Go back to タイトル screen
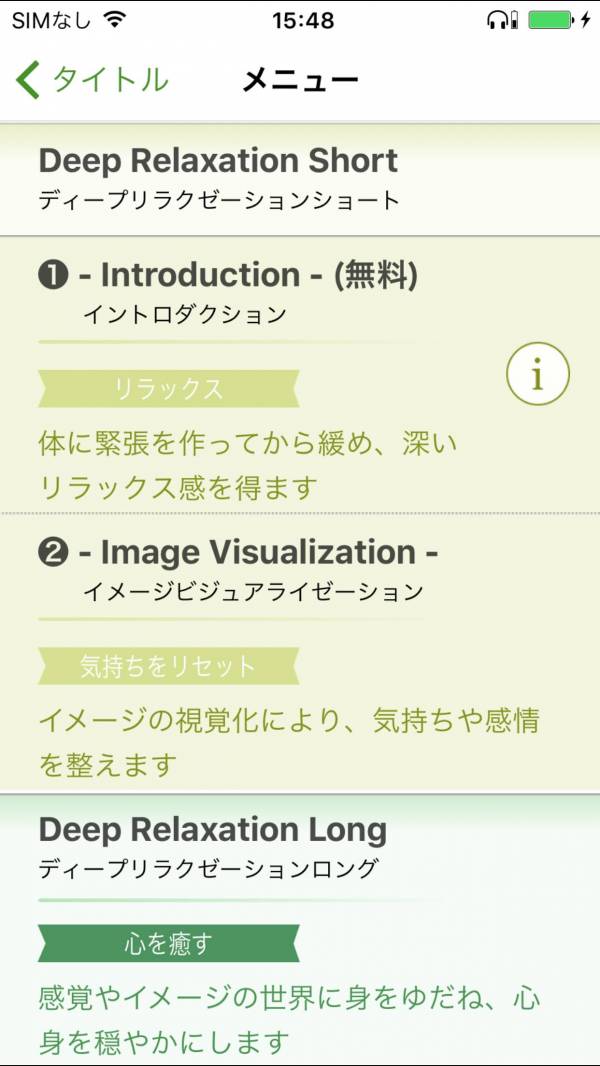The height and width of the screenshot is (1066, 600). (92, 80)
